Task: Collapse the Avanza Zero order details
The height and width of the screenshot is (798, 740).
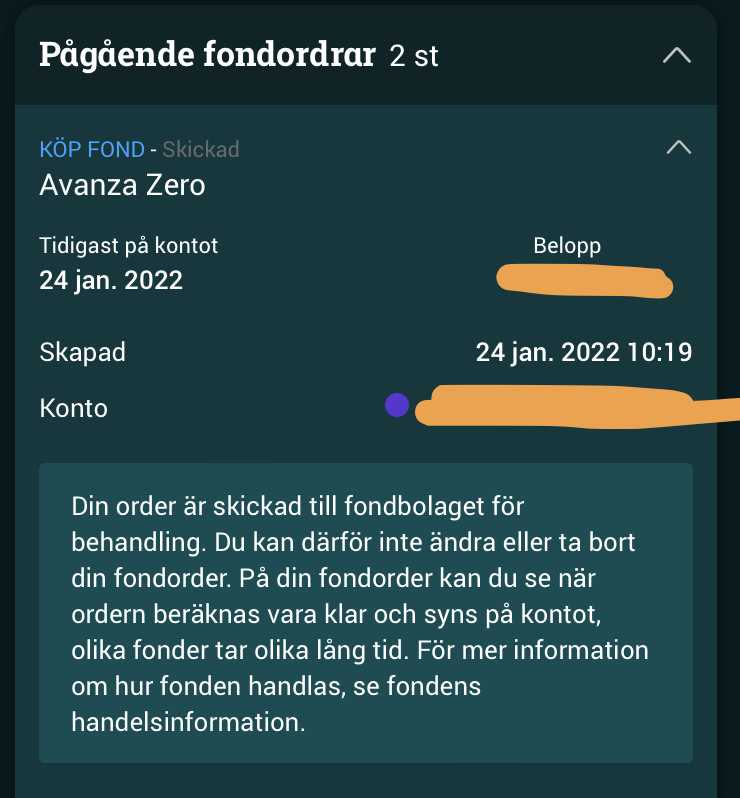Action: click(678, 148)
